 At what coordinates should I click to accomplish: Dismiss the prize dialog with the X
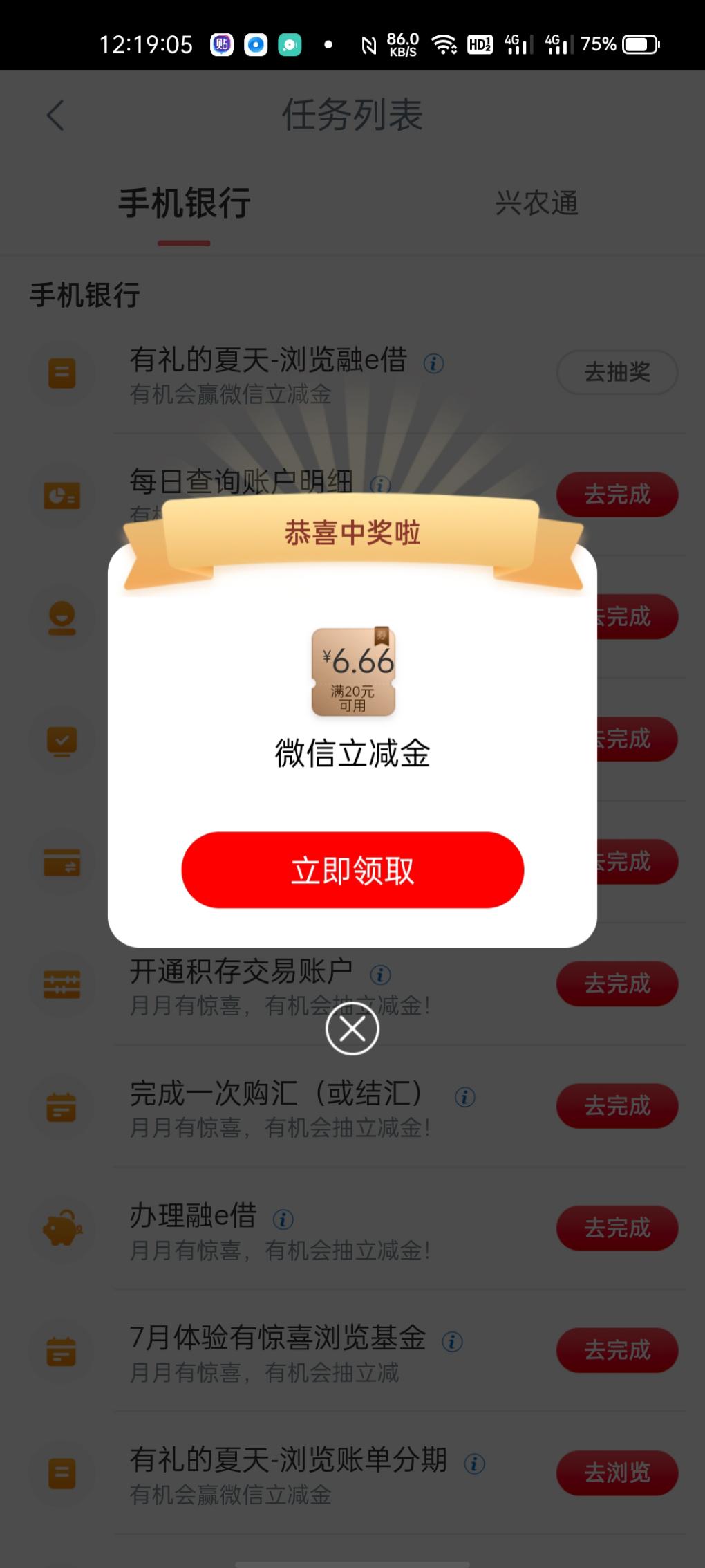click(352, 1029)
